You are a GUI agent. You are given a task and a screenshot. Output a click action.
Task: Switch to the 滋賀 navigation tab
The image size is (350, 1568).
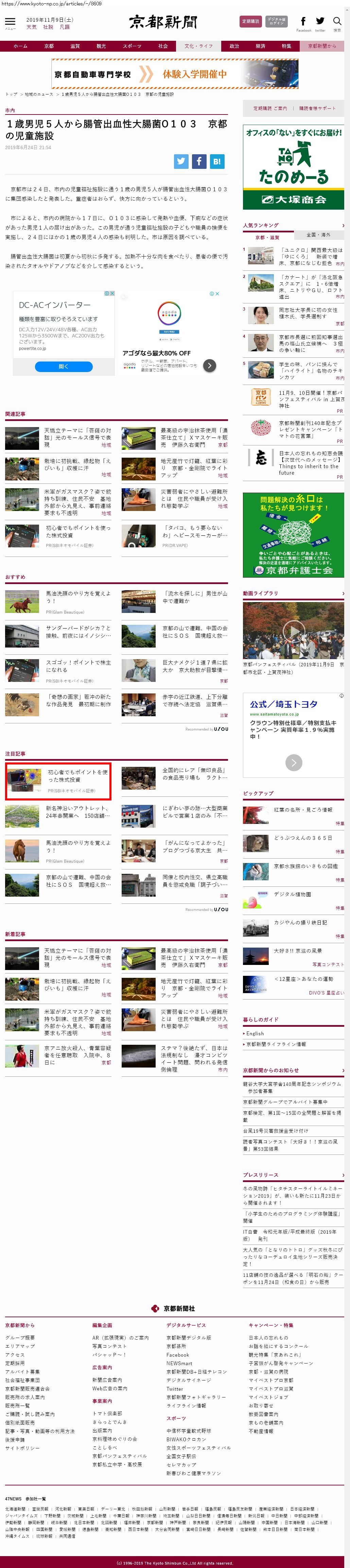(75, 46)
